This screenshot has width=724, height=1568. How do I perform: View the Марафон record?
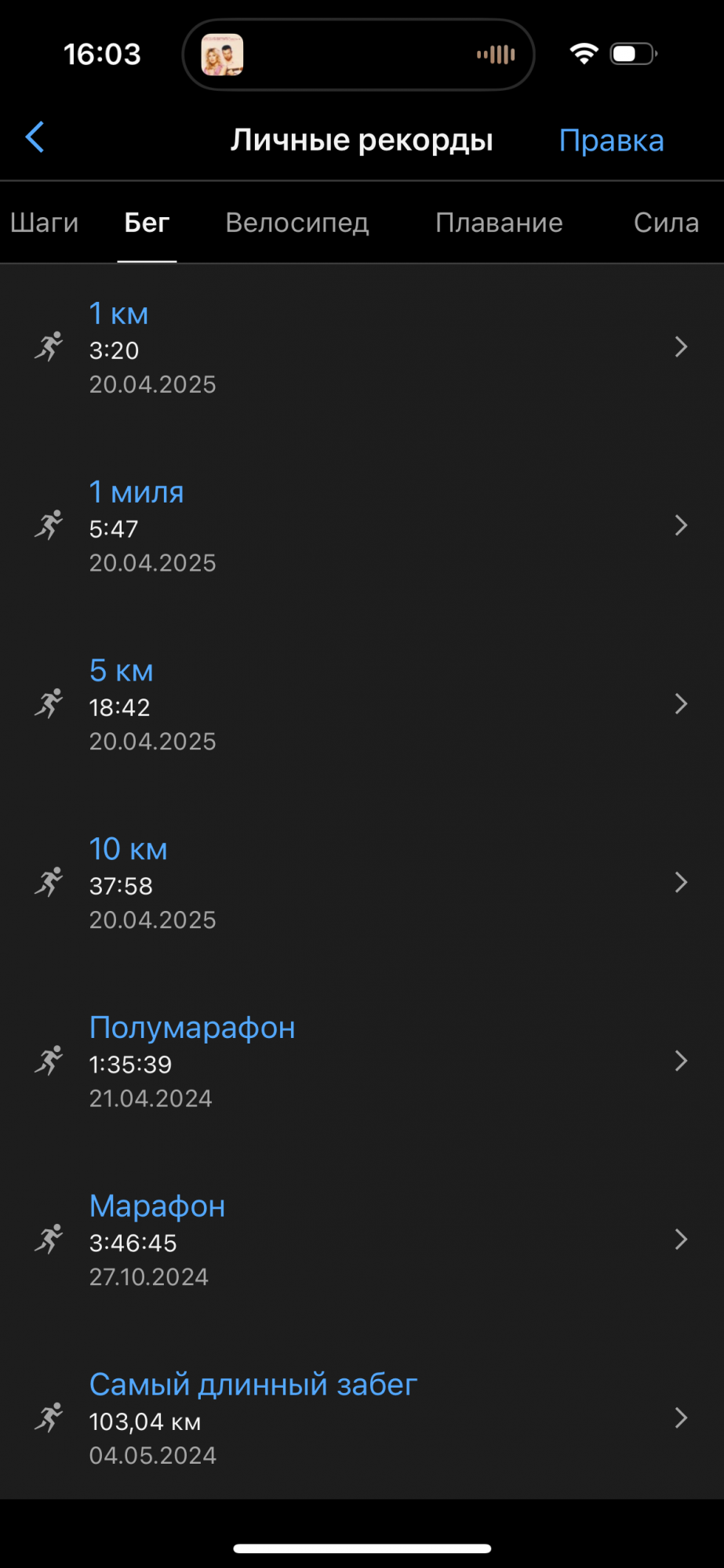click(361, 1240)
